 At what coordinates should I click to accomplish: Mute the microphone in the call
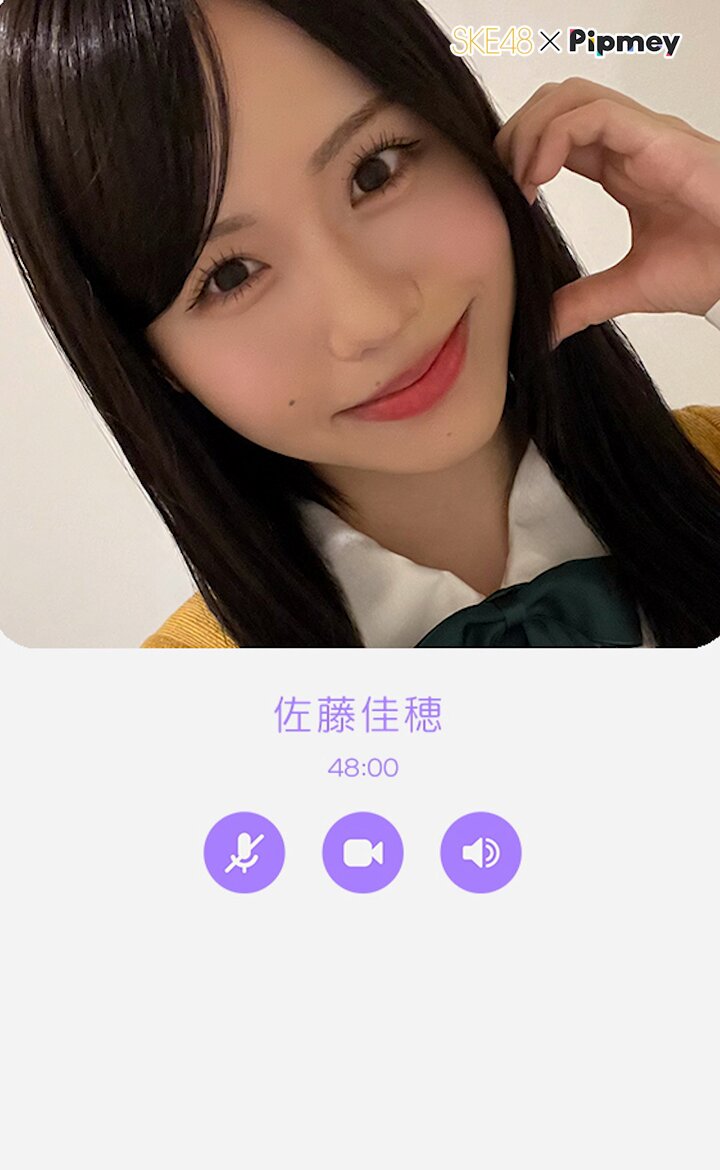point(244,853)
